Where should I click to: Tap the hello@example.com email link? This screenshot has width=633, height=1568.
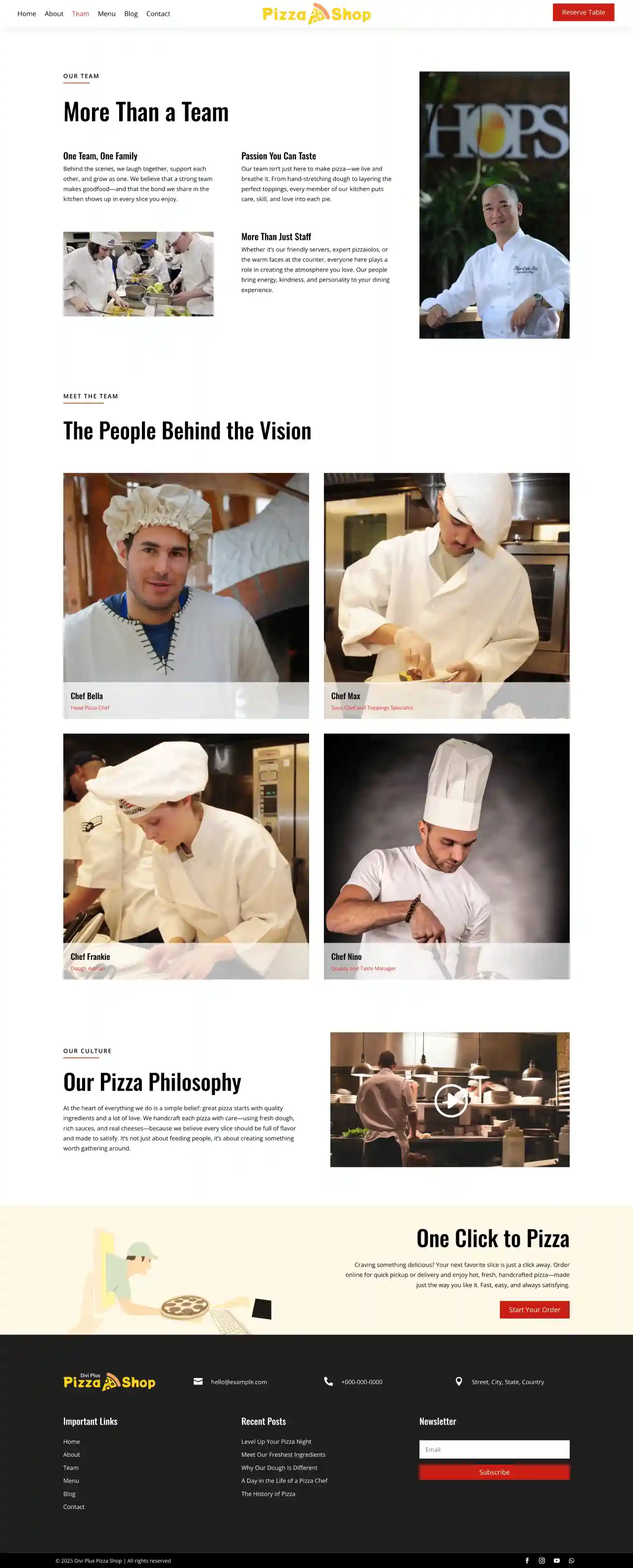[238, 1382]
